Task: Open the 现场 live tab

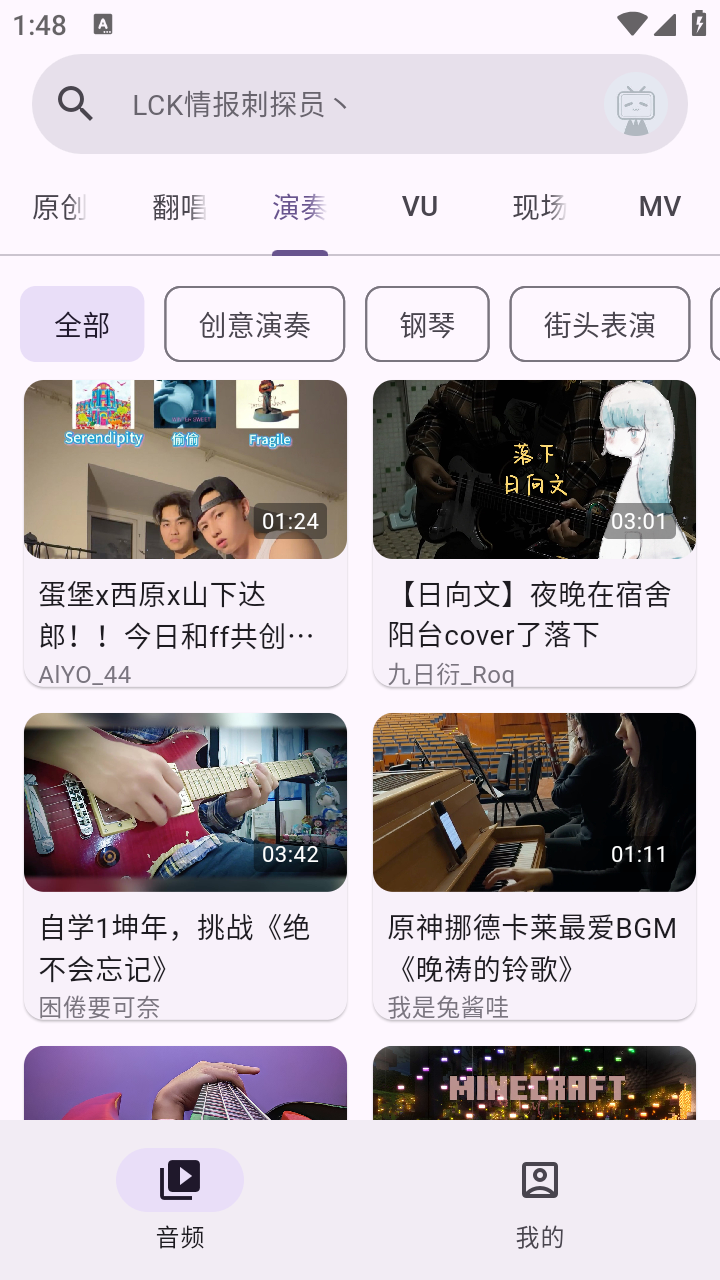Action: [x=540, y=206]
